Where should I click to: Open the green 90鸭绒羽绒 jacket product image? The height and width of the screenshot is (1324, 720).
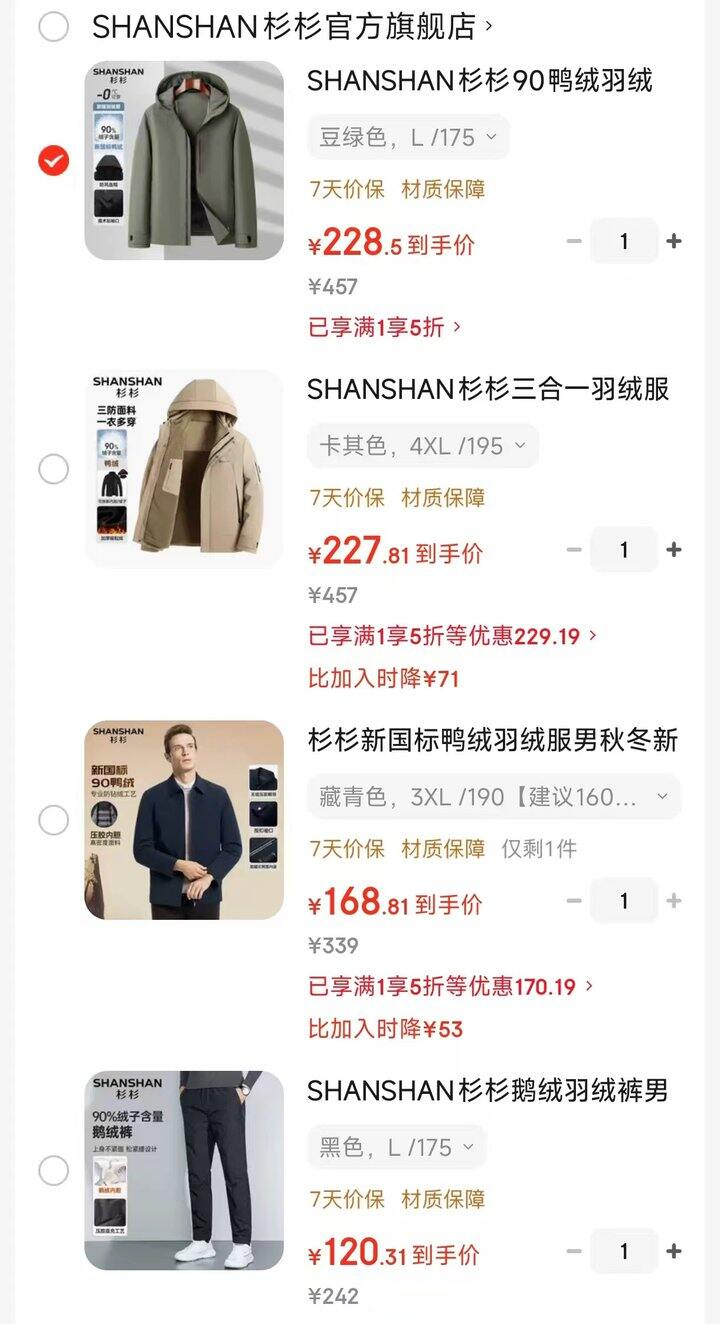tap(184, 160)
